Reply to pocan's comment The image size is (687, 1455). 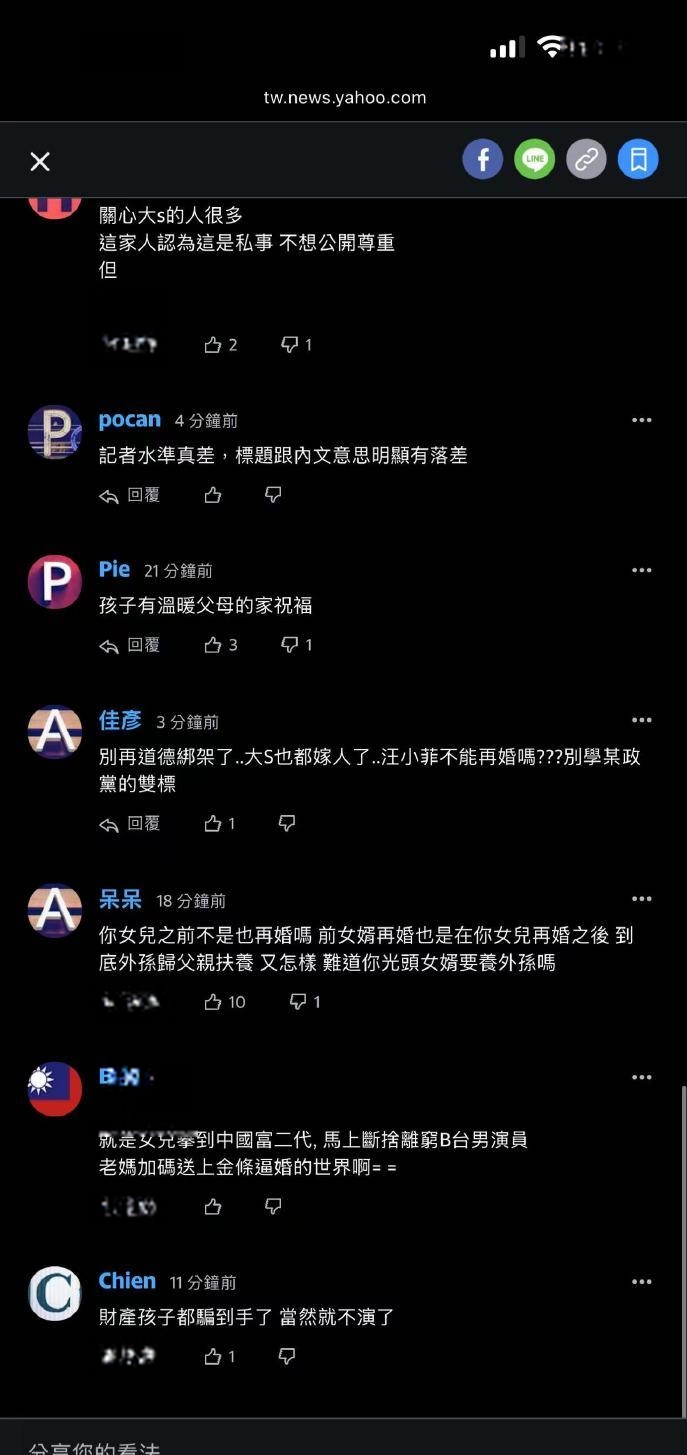130,495
